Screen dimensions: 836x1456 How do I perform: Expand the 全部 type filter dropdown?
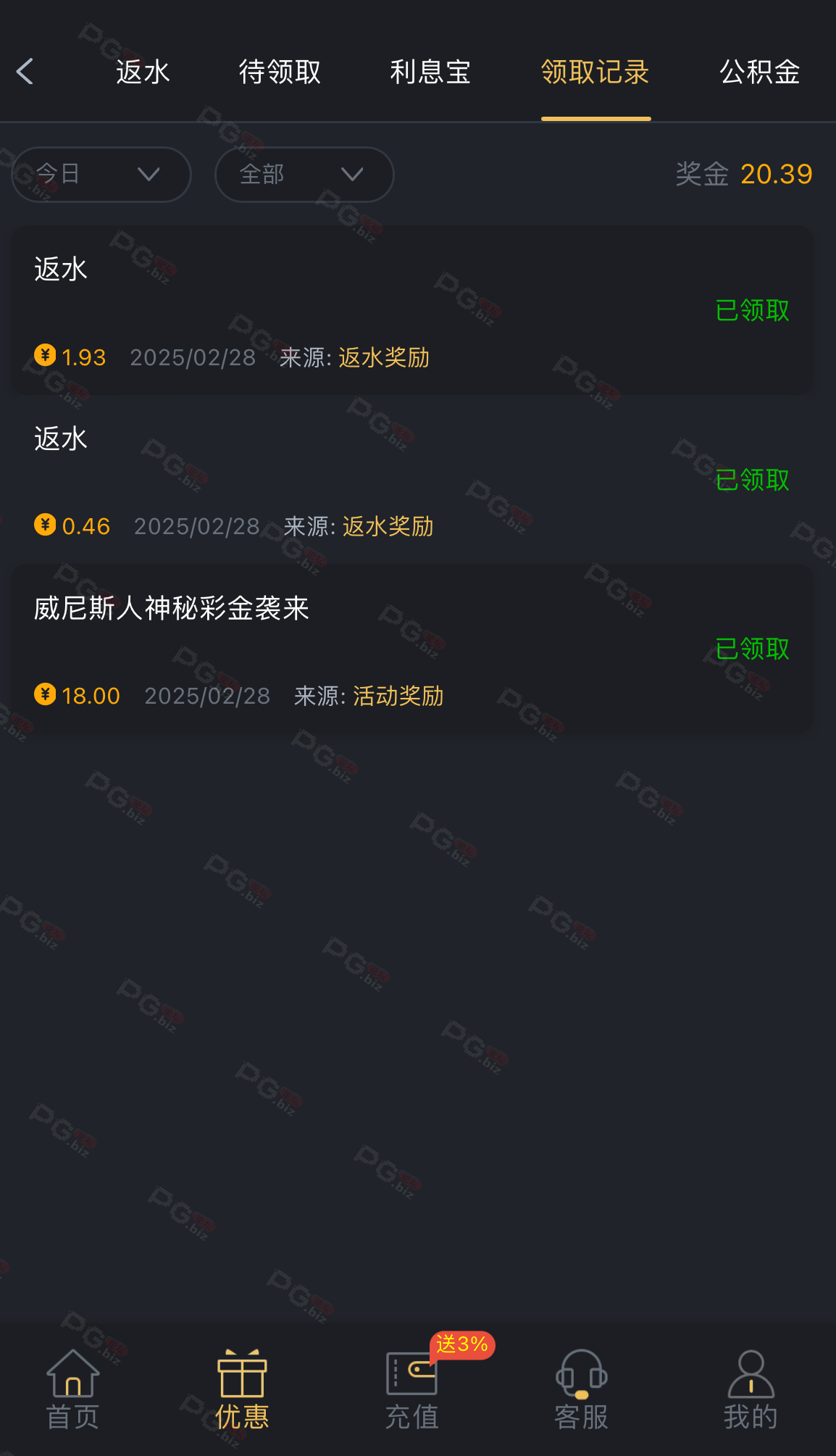(304, 175)
